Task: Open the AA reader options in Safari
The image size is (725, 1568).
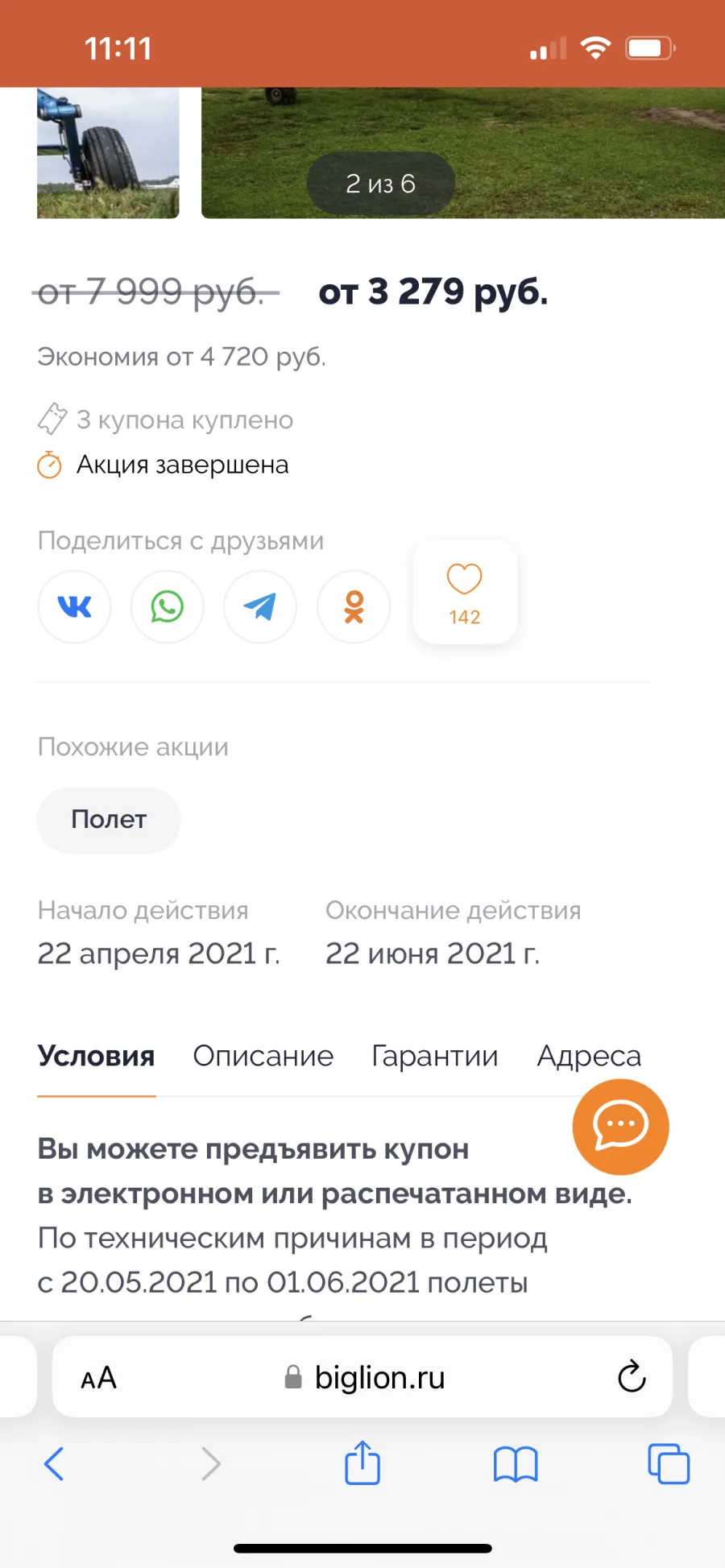Action: (99, 1378)
